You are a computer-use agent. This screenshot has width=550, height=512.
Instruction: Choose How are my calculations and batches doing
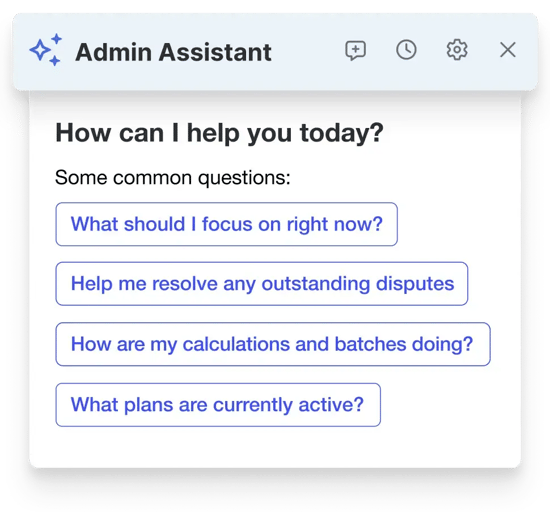click(273, 344)
